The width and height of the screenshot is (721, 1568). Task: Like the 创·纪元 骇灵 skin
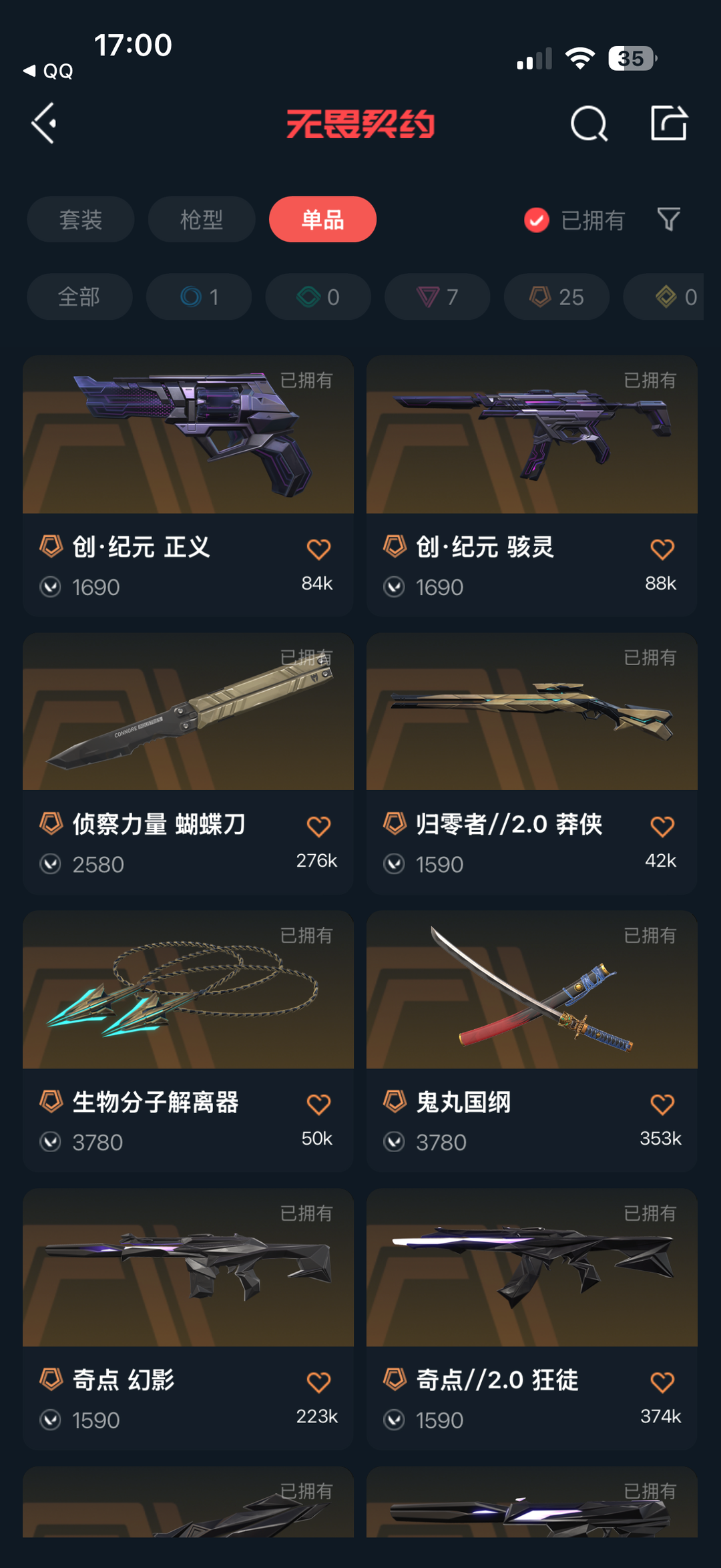[662, 550]
